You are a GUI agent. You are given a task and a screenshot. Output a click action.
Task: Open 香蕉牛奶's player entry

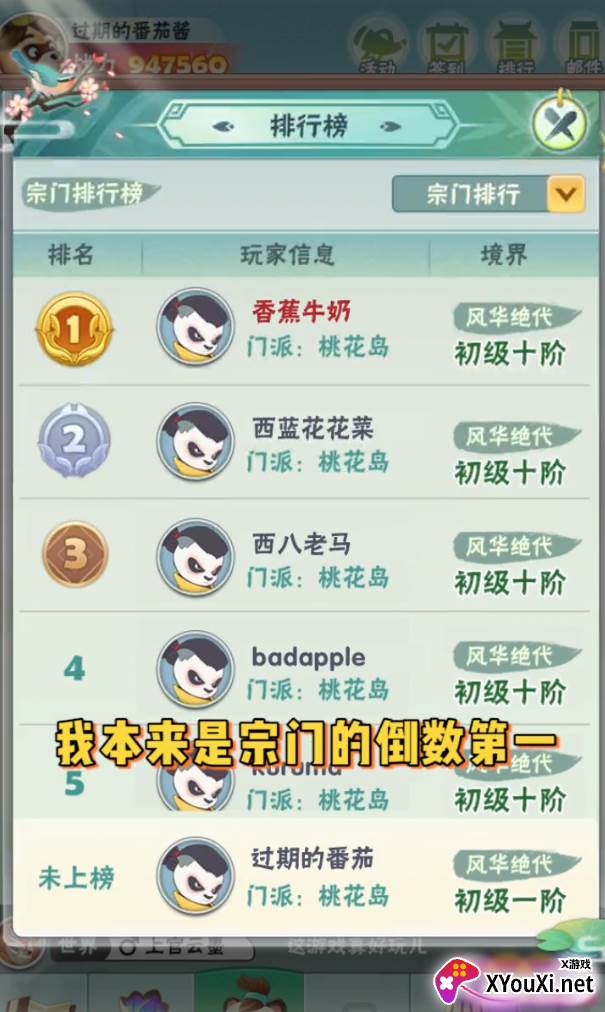(302, 329)
